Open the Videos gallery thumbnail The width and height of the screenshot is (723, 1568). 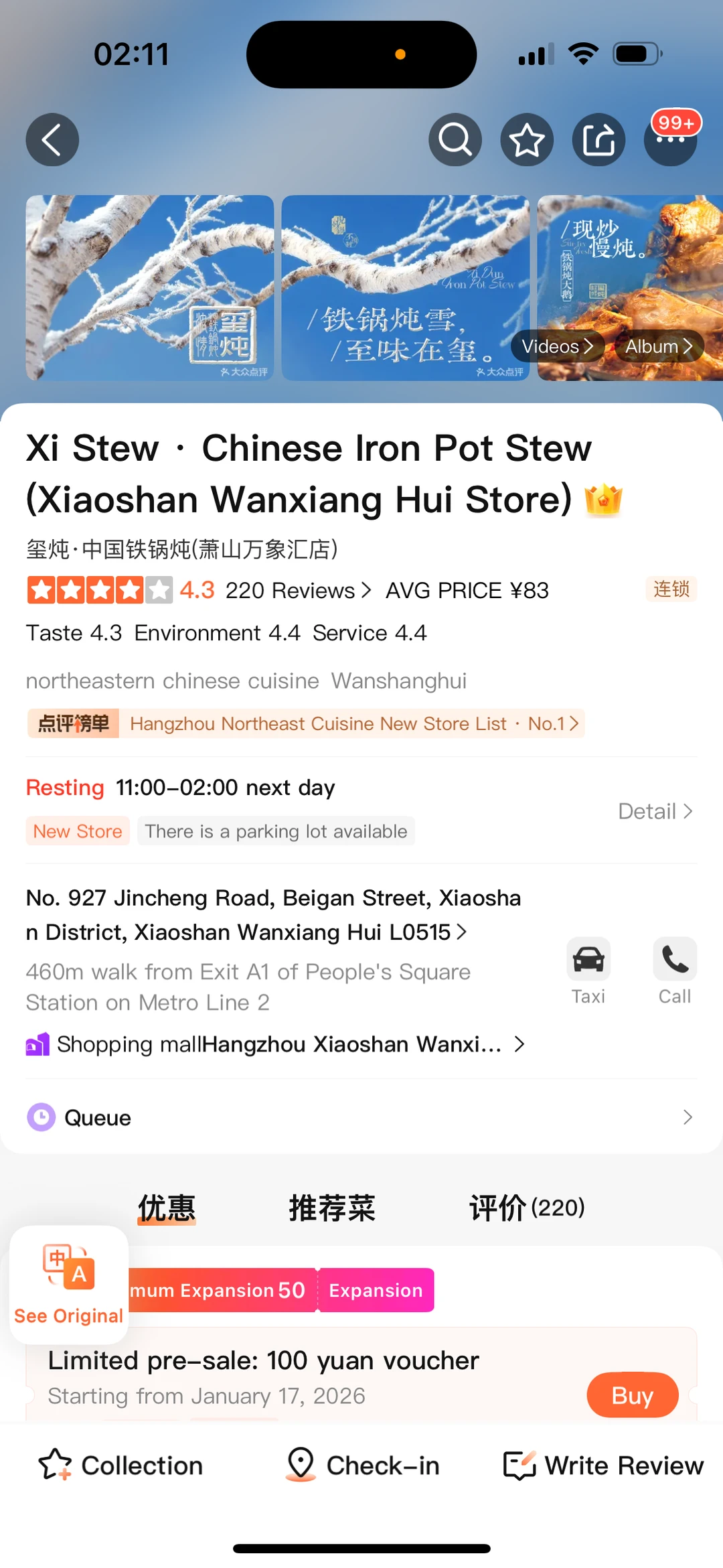pyautogui.click(x=556, y=346)
